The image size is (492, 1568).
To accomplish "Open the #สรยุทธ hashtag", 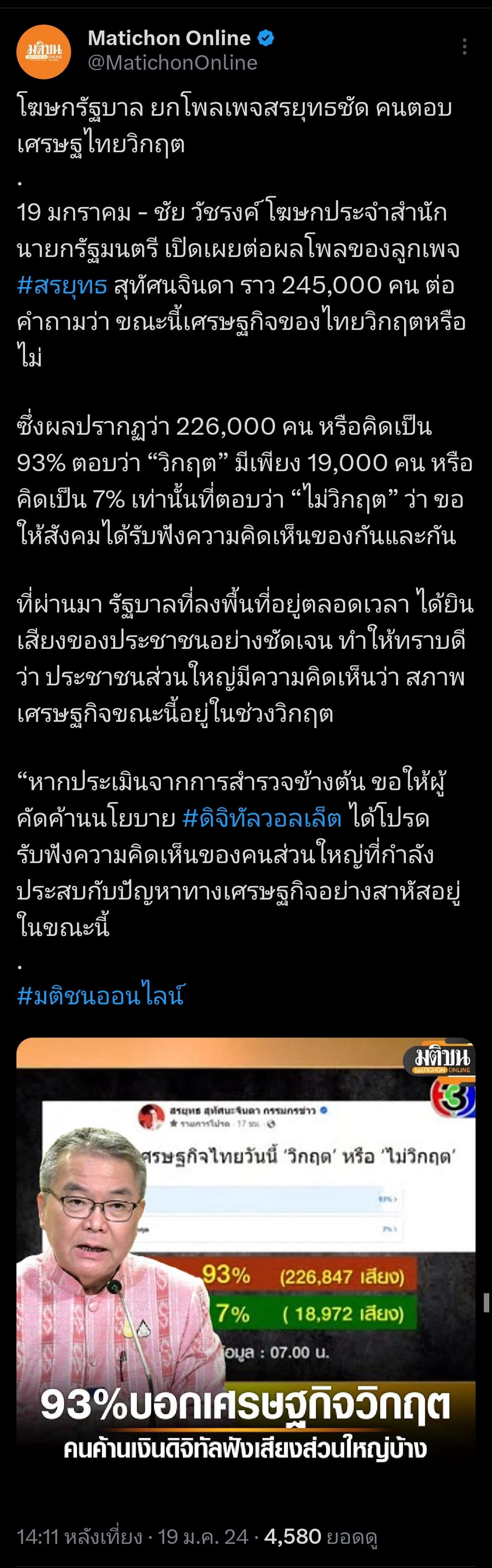I will (62, 285).
